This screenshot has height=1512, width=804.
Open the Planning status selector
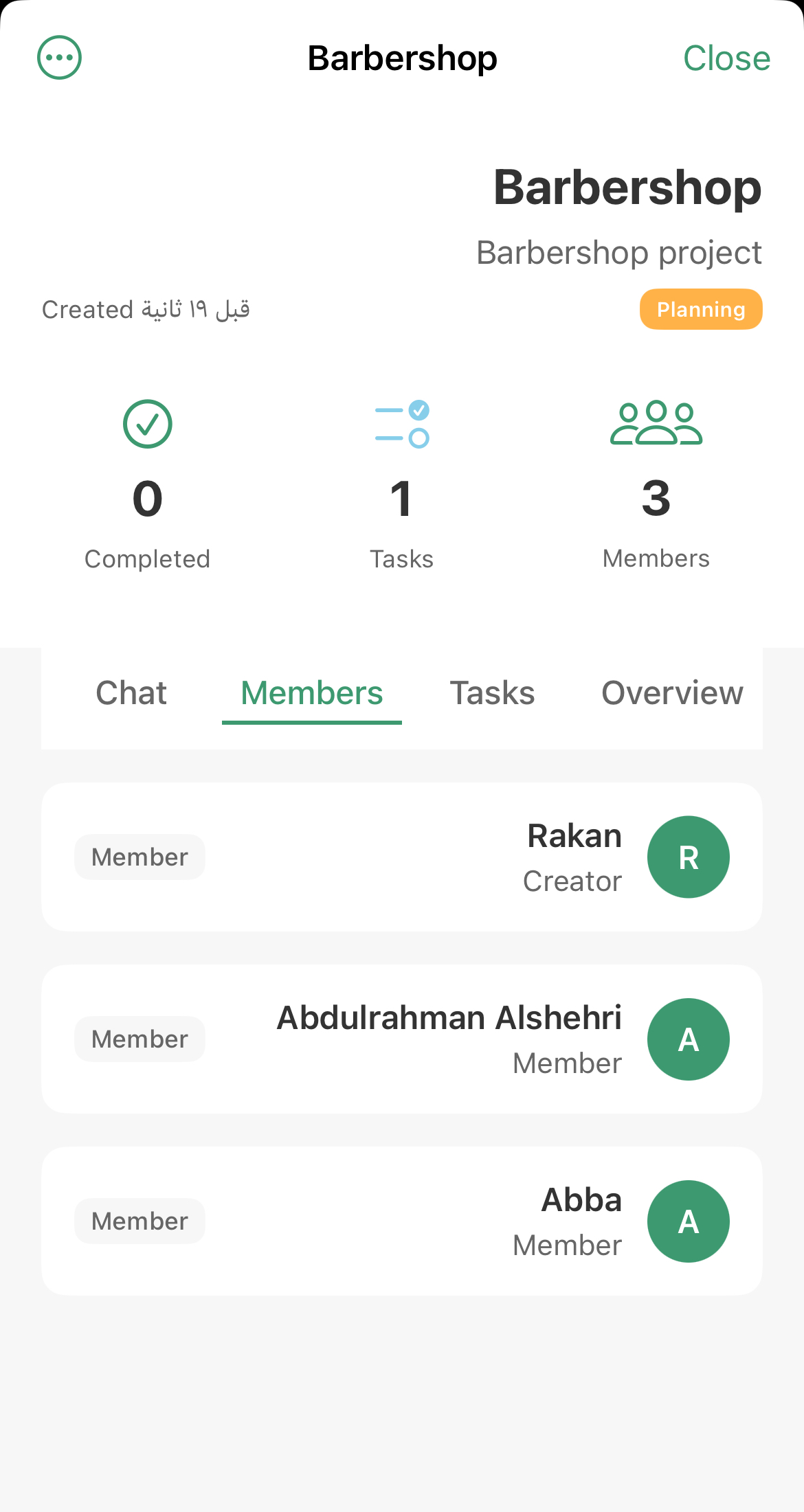tap(700, 309)
